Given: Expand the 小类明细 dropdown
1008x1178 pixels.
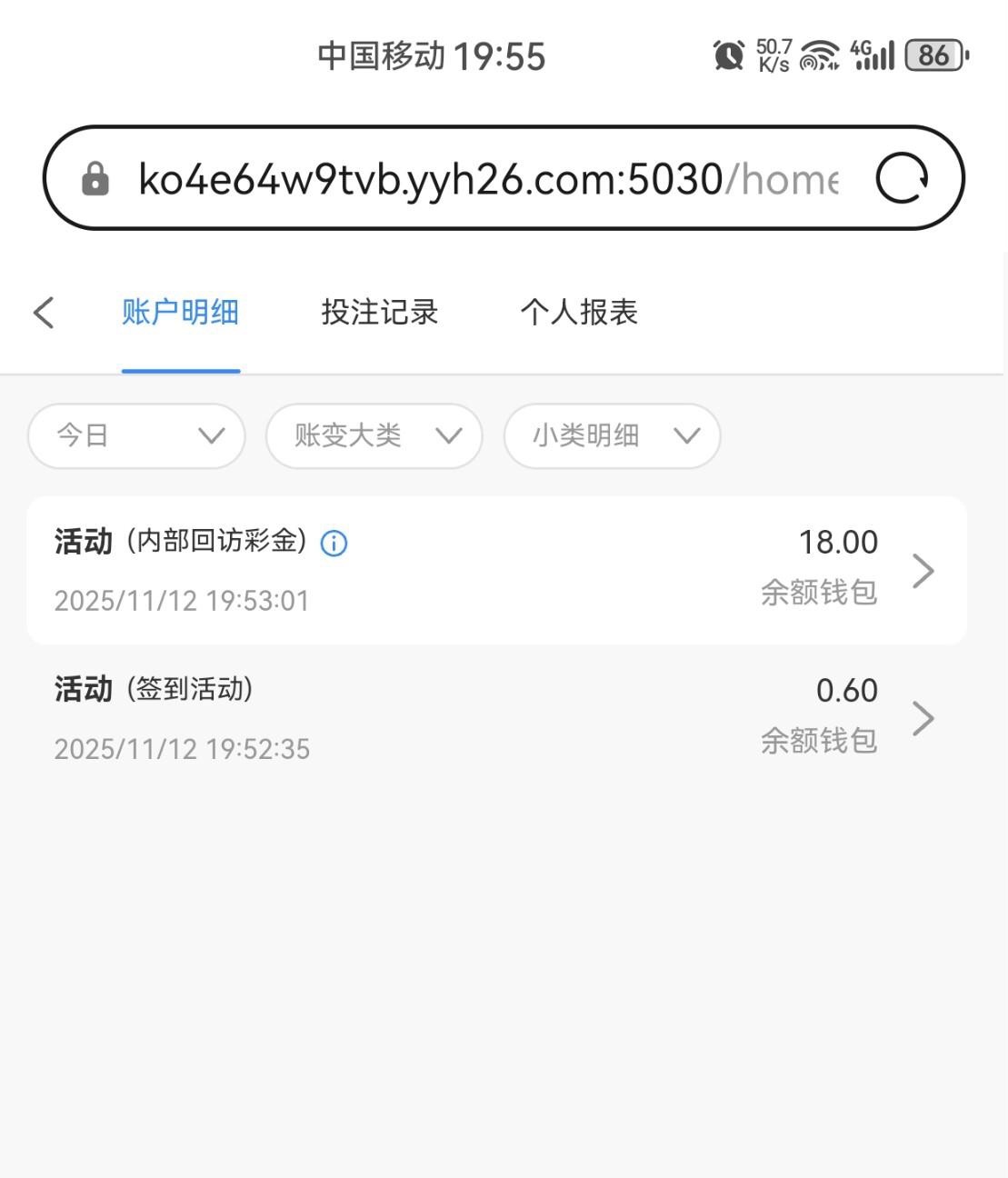Looking at the screenshot, I should 612,436.
